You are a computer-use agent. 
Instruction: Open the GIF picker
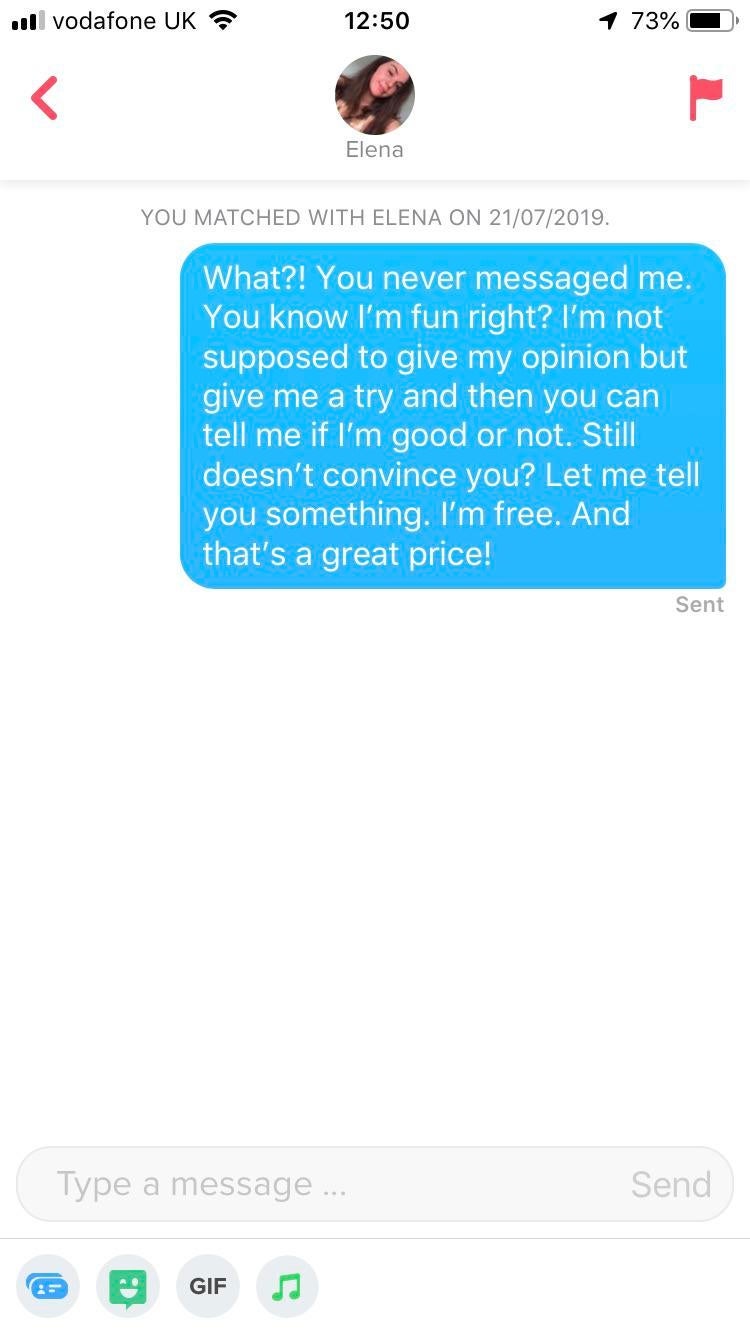tap(208, 1286)
